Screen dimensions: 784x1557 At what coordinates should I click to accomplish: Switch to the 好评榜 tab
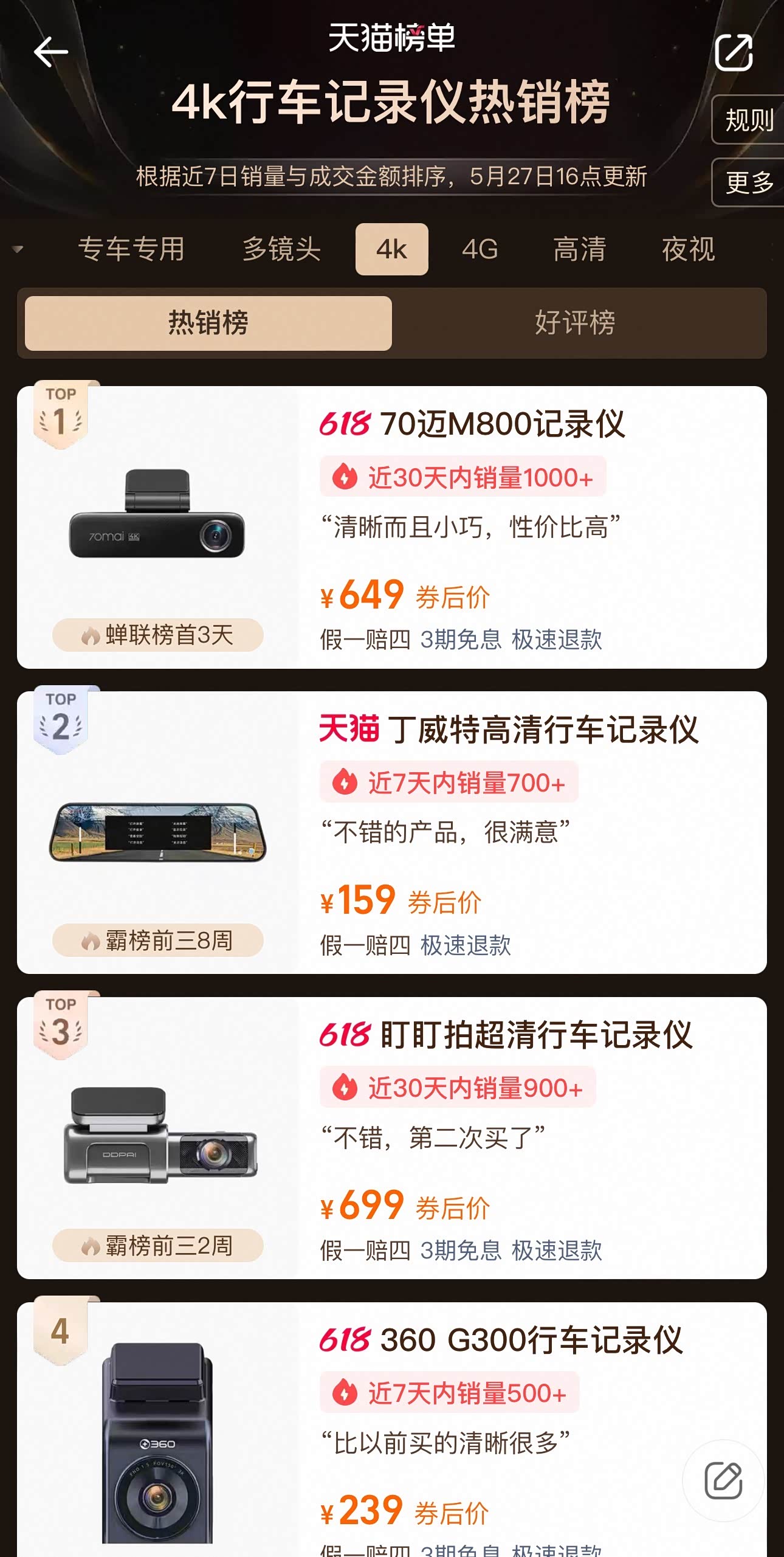point(575,323)
